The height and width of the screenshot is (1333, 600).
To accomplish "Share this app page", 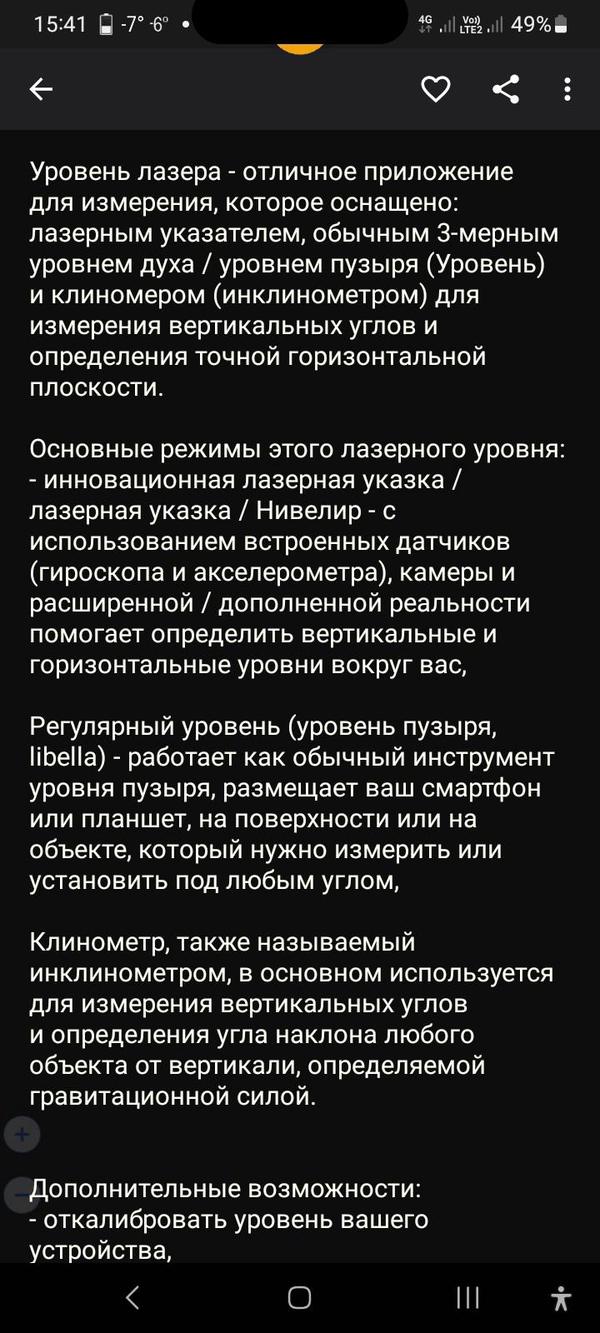I will (506, 90).
